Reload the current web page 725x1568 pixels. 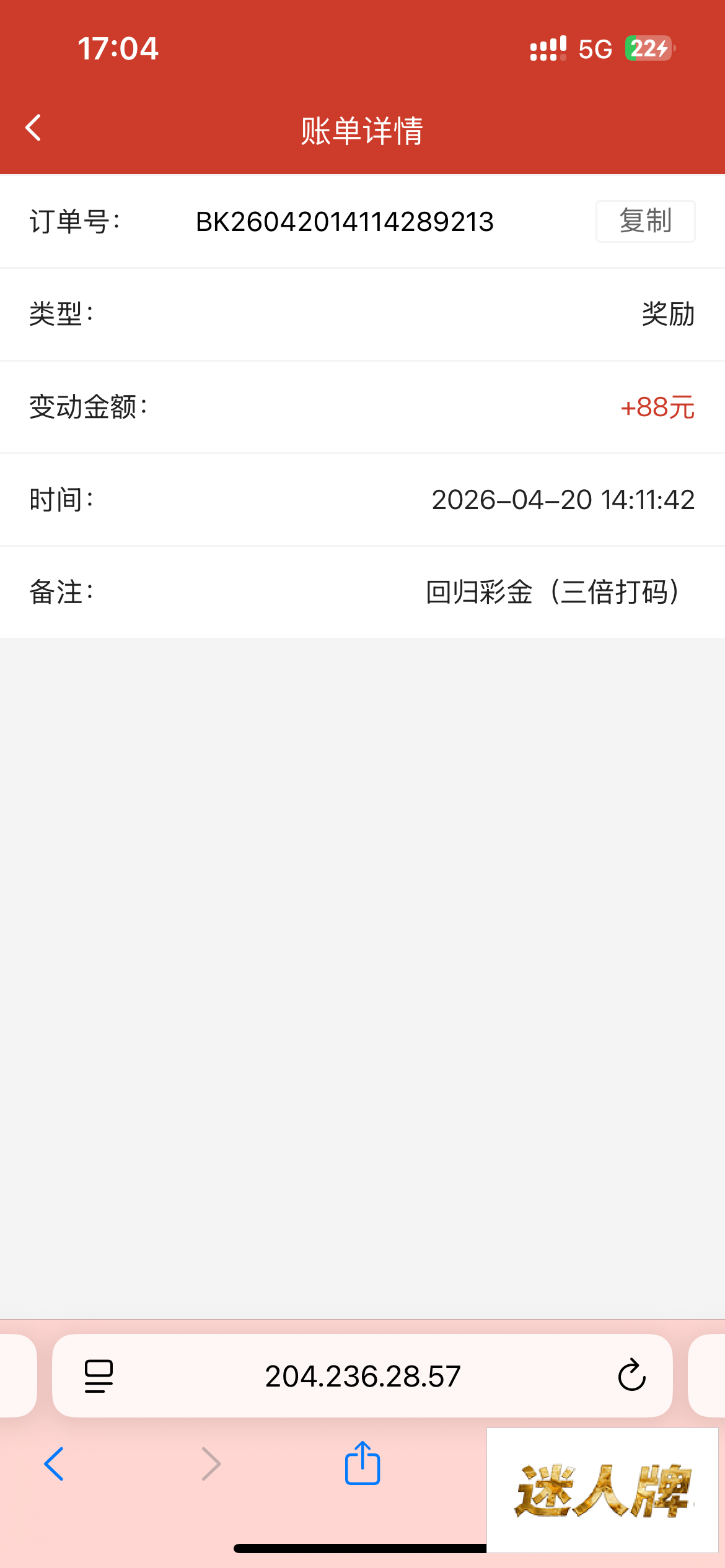coord(631,1376)
